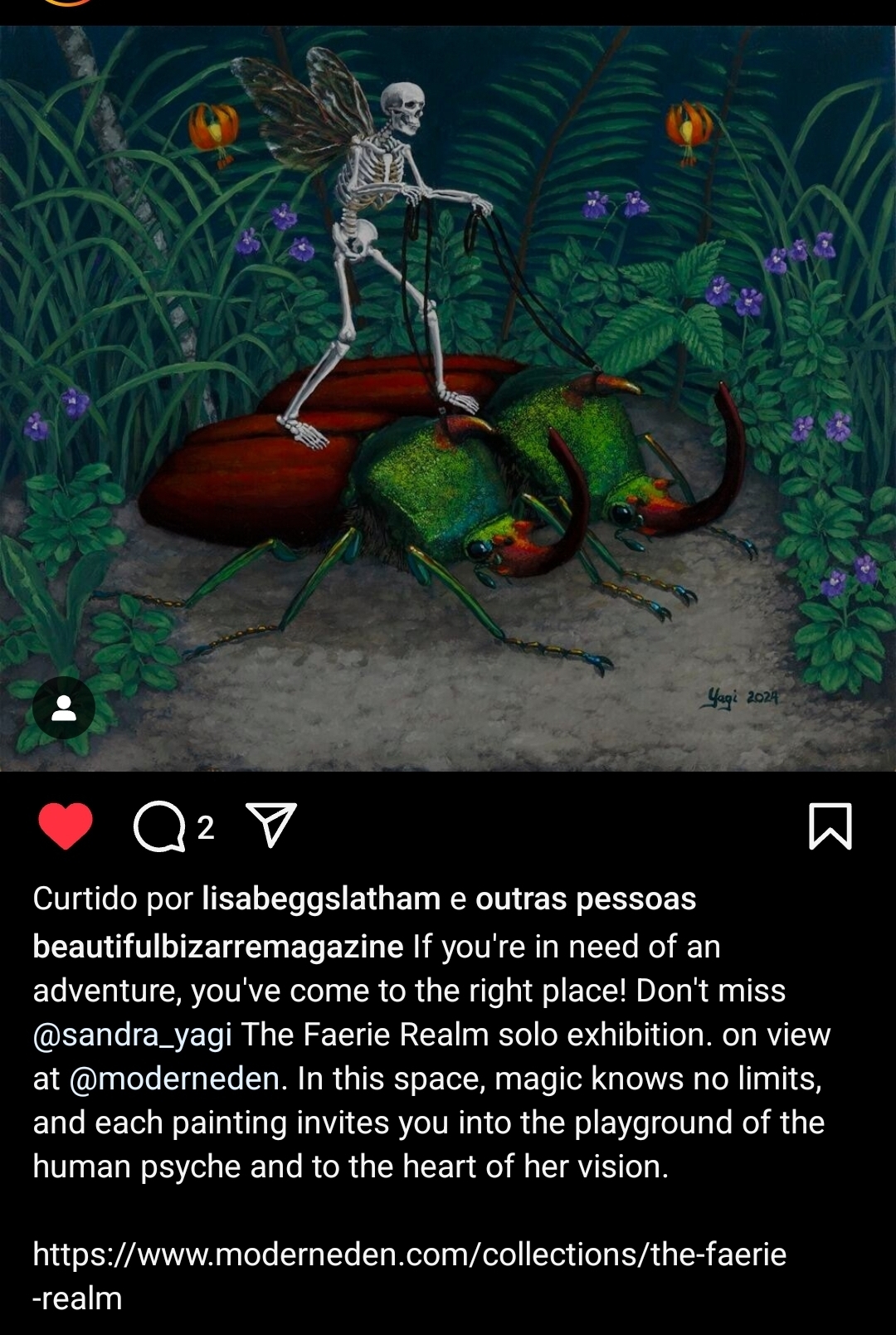Open the @moderneden mention
The width and height of the screenshot is (896, 1335).
174,1079
